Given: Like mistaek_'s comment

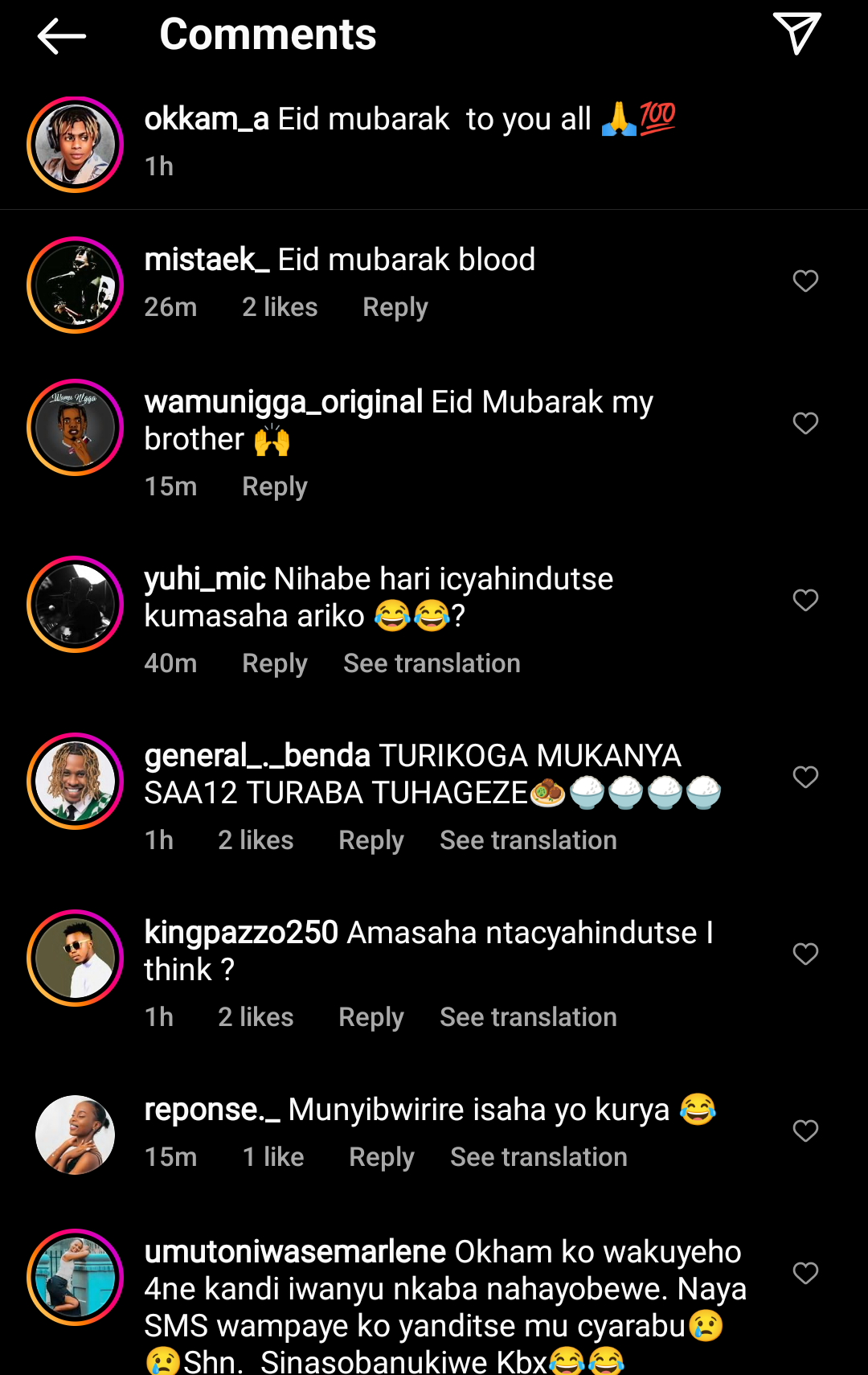Looking at the screenshot, I should click(805, 281).
